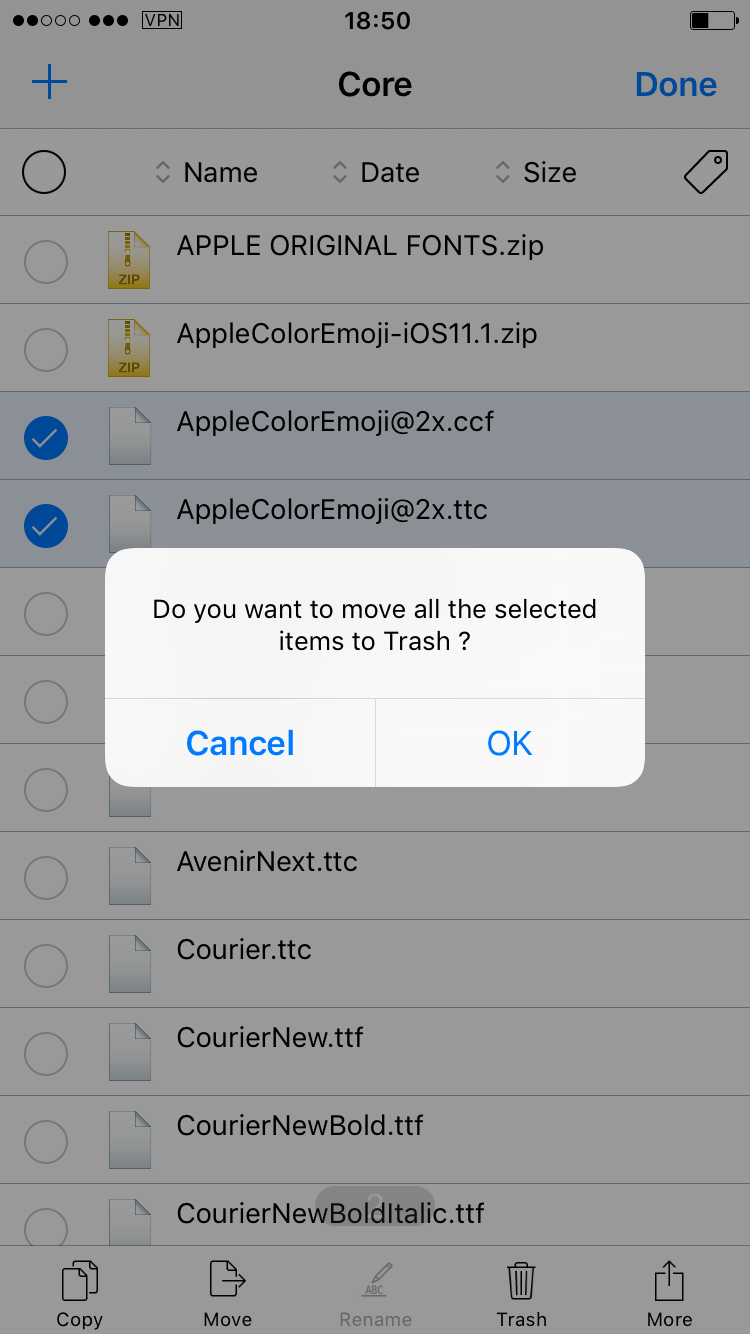Select APPLE ORIGINAL FONTS.zip checkbox
Screen dimensions: 750x1334
tap(45, 261)
